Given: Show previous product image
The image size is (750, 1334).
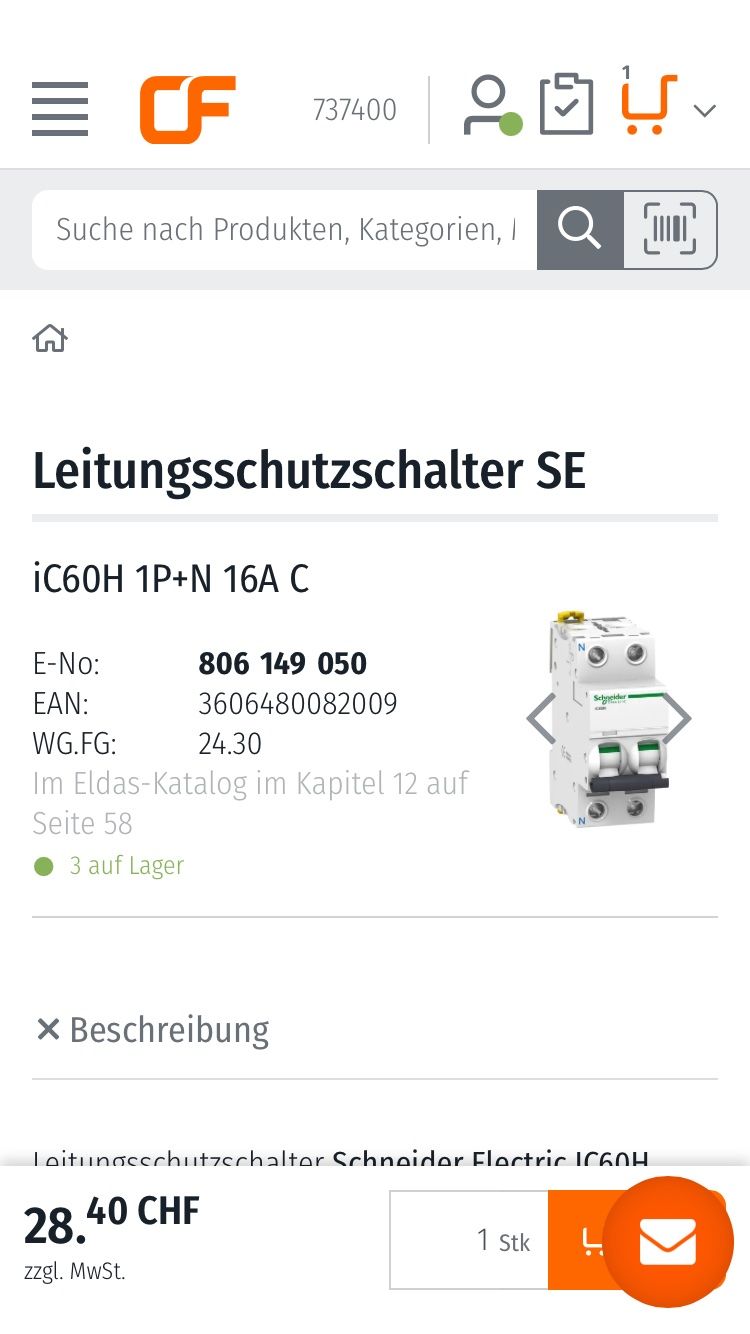Looking at the screenshot, I should 541,719.
